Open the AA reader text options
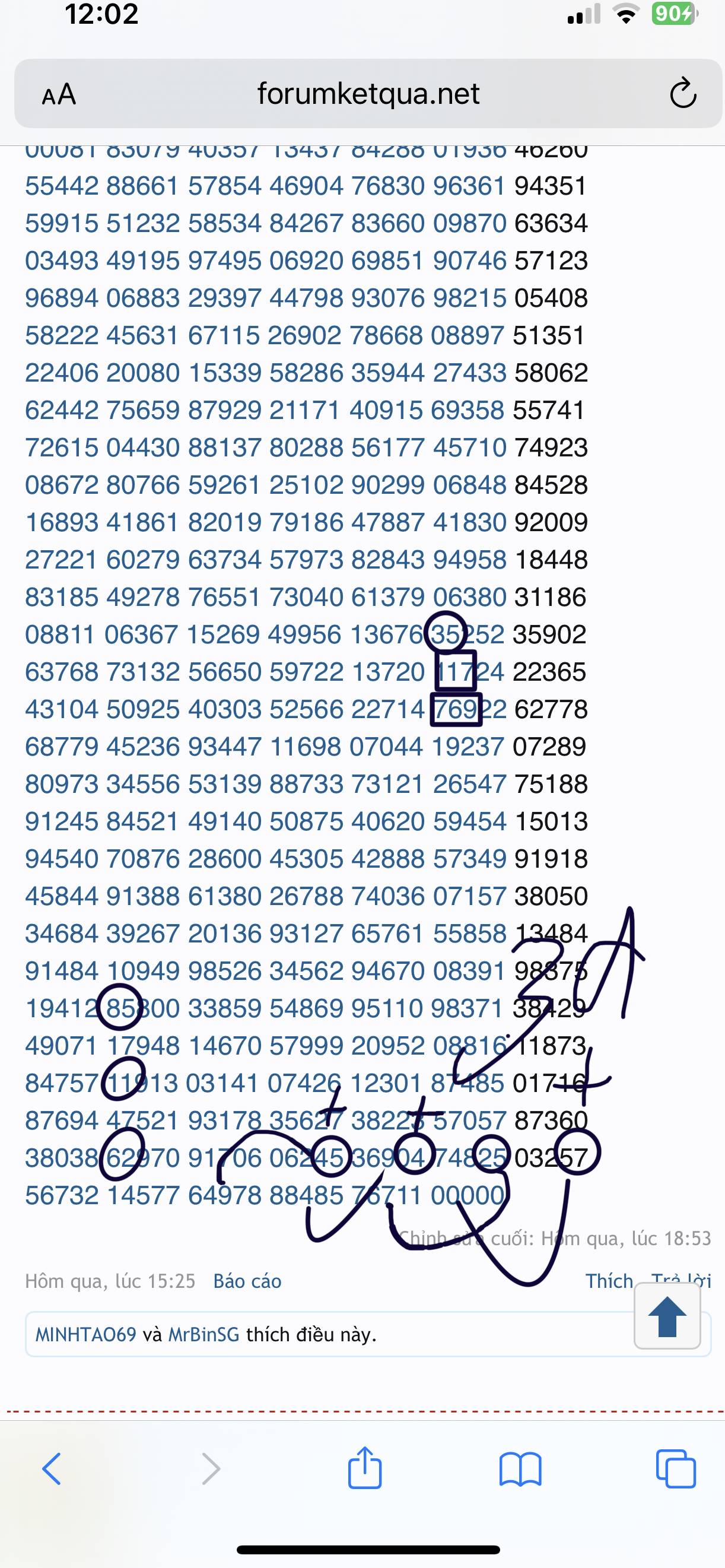This screenshot has height=1568, width=725. [x=59, y=95]
